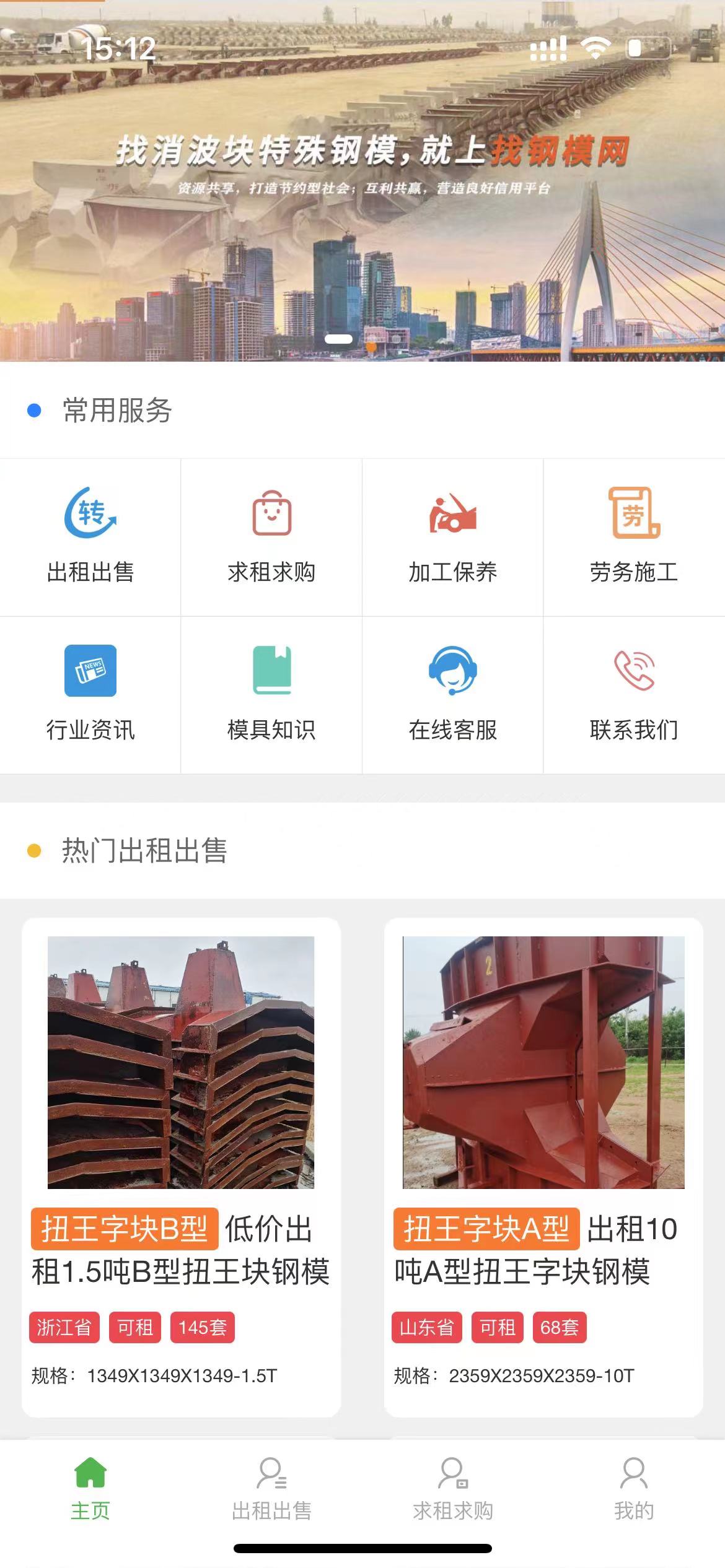View 行业资讯 news
Screen dimensions: 725x1568
[x=90, y=694]
